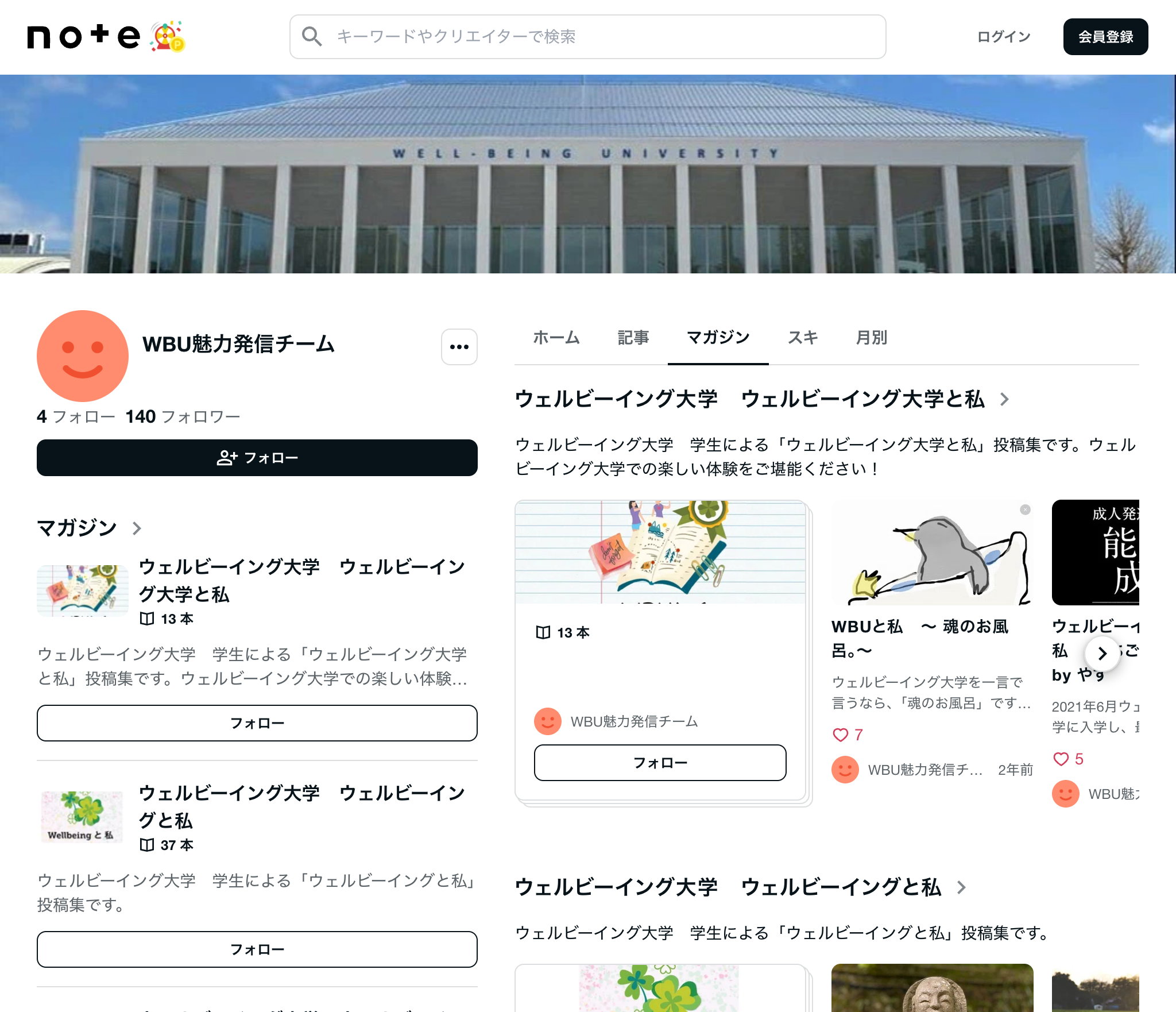Follow sidebar magazine ウェルビーイングと私 (37本)

(x=257, y=949)
